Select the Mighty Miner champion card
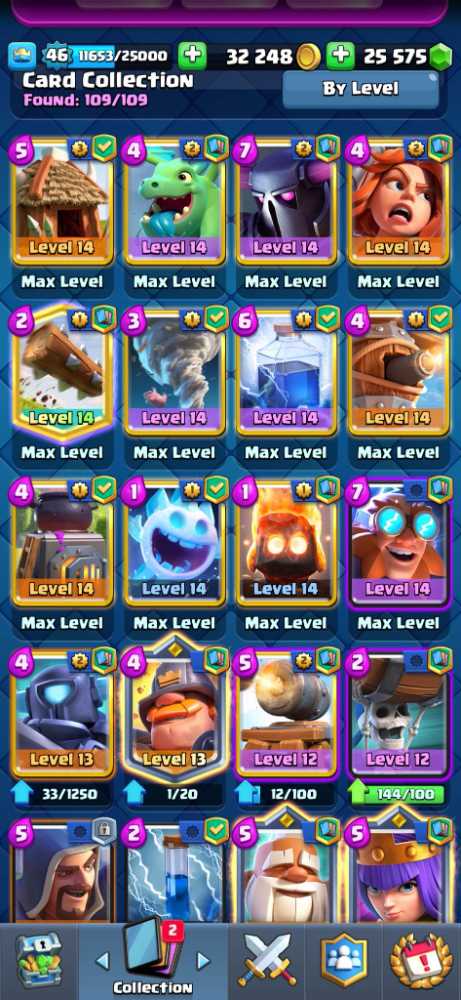This screenshot has height=1000, width=461. click(175, 711)
